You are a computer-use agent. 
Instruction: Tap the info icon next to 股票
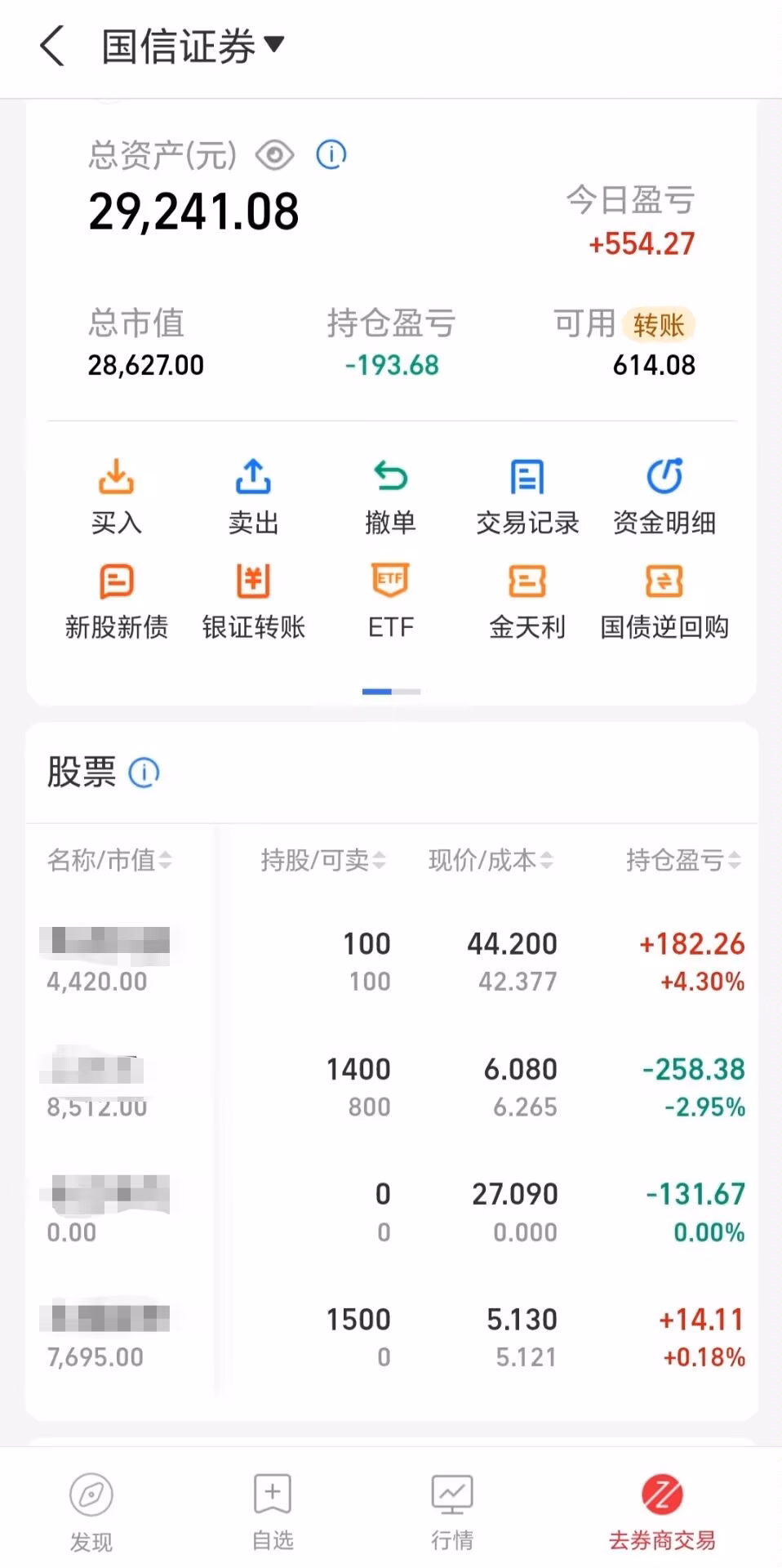pyautogui.click(x=144, y=772)
